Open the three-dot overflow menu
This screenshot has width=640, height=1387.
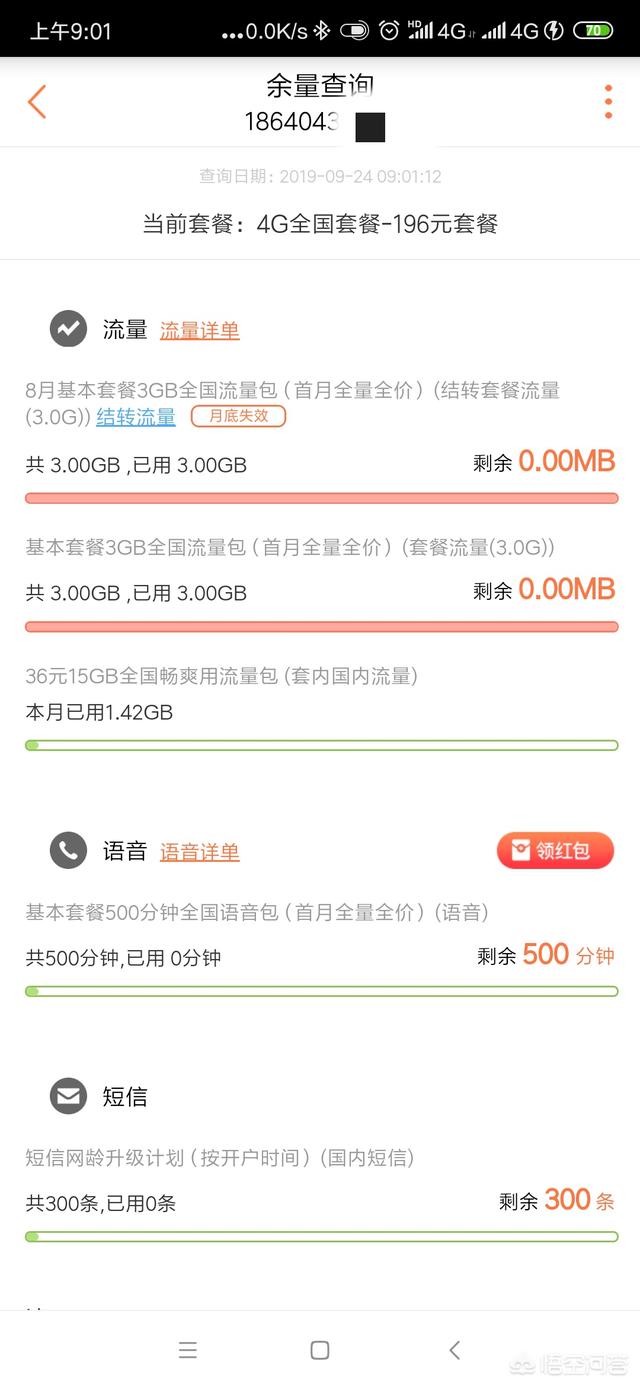click(608, 102)
